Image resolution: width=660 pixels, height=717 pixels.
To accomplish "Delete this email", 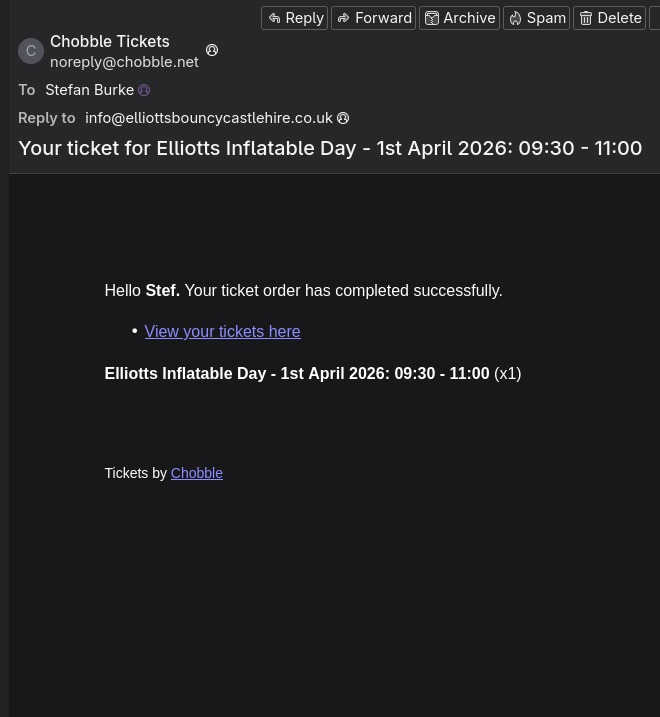I will 609,18.
